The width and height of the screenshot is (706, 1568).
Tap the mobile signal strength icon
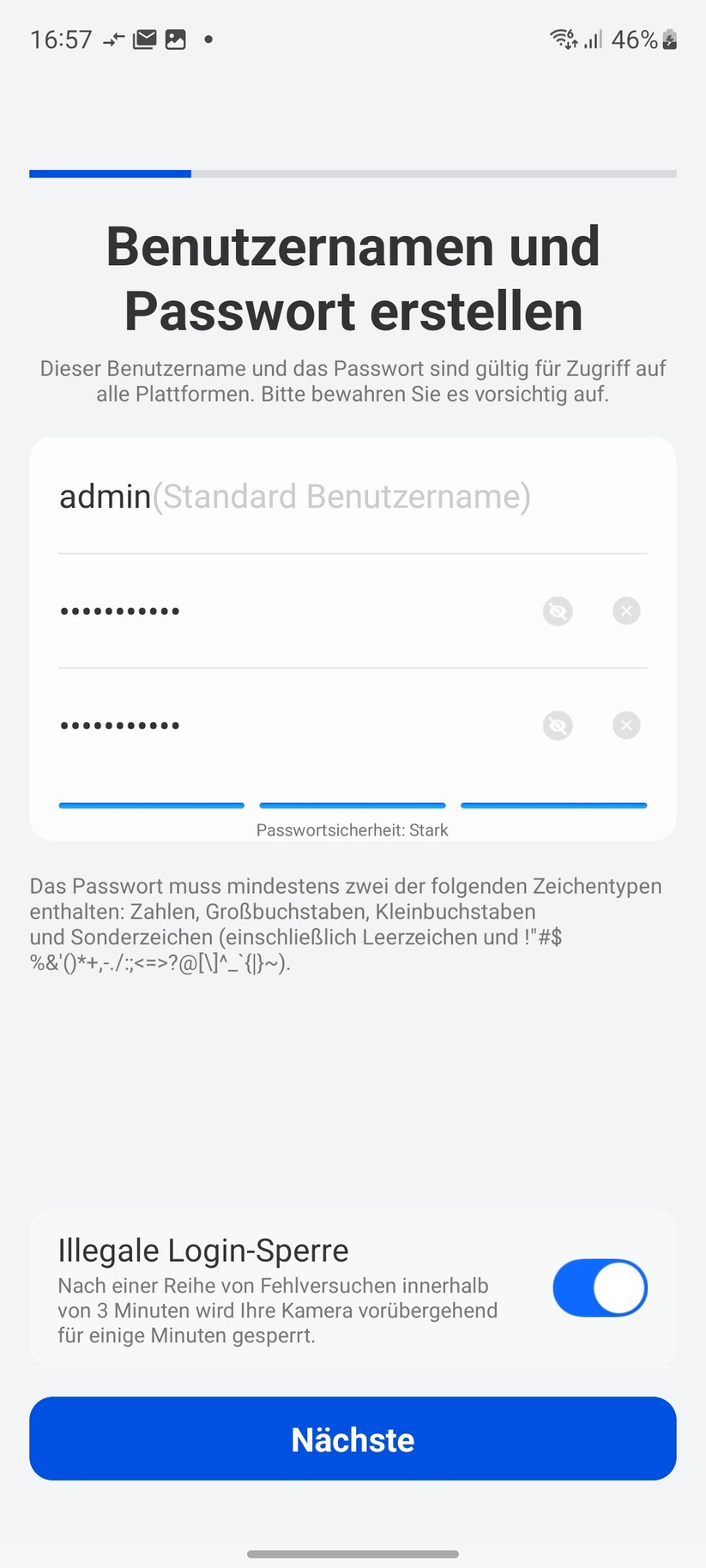pyautogui.click(x=594, y=40)
